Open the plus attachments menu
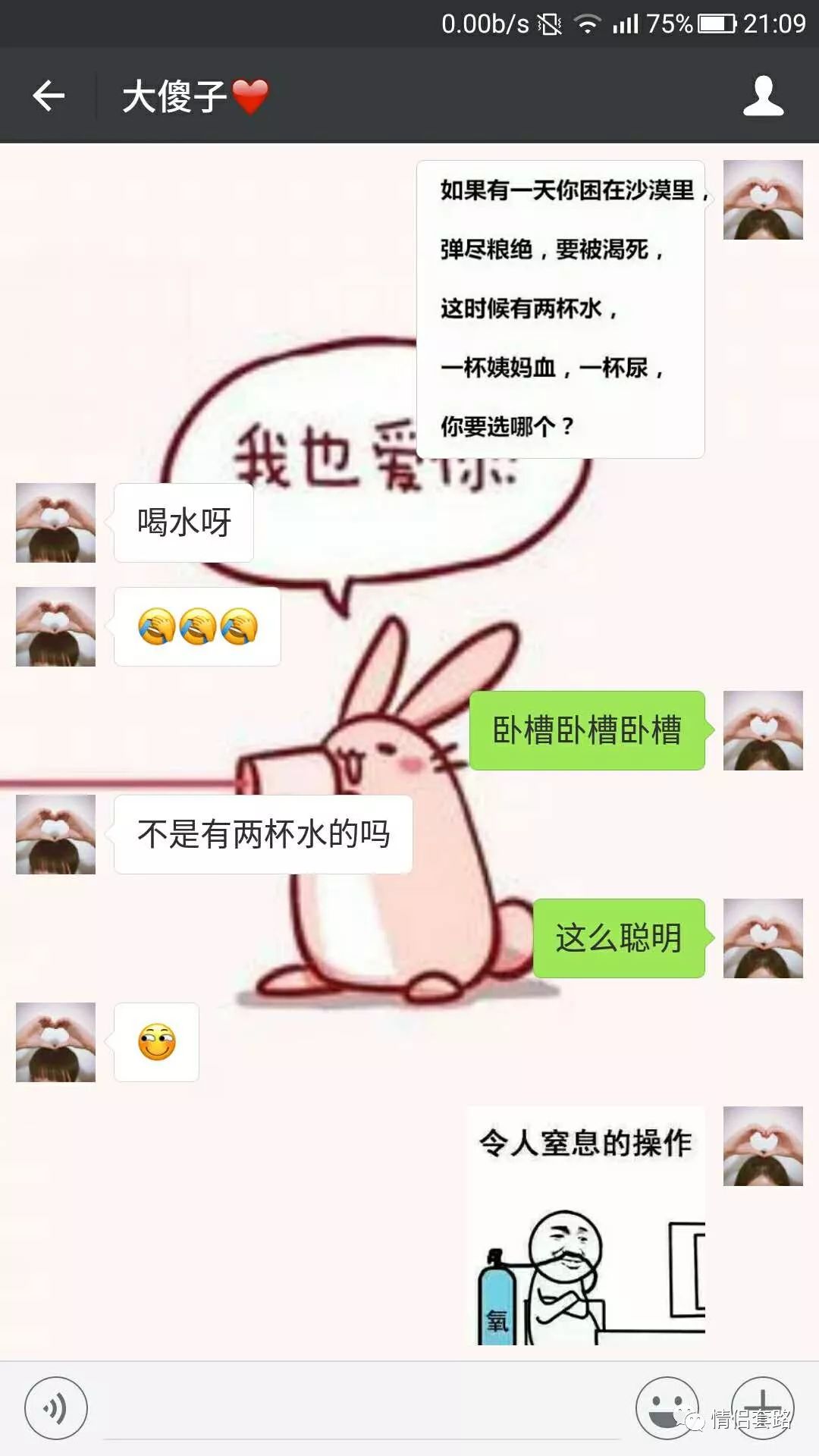The width and height of the screenshot is (819, 1456). click(763, 1407)
